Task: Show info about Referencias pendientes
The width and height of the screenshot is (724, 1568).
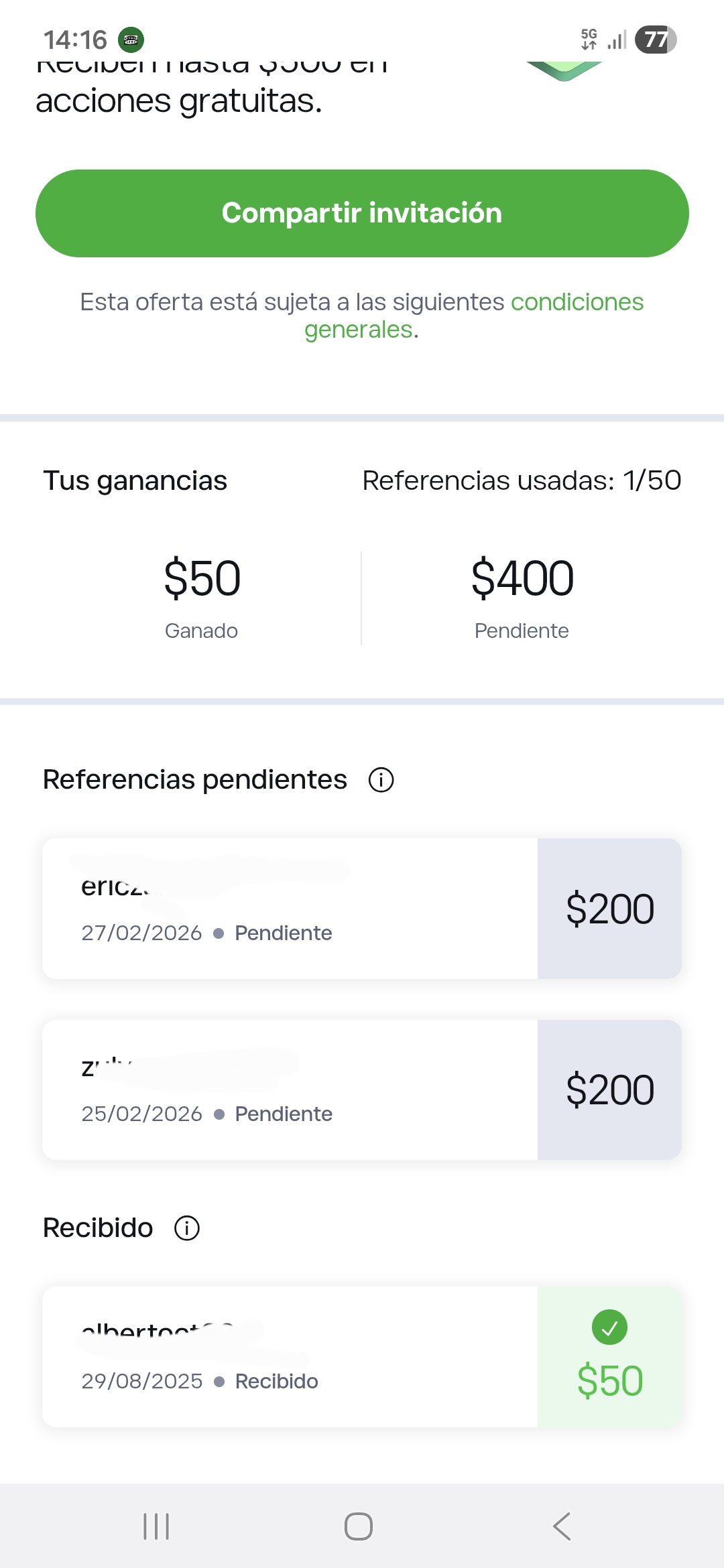Action: [381, 780]
